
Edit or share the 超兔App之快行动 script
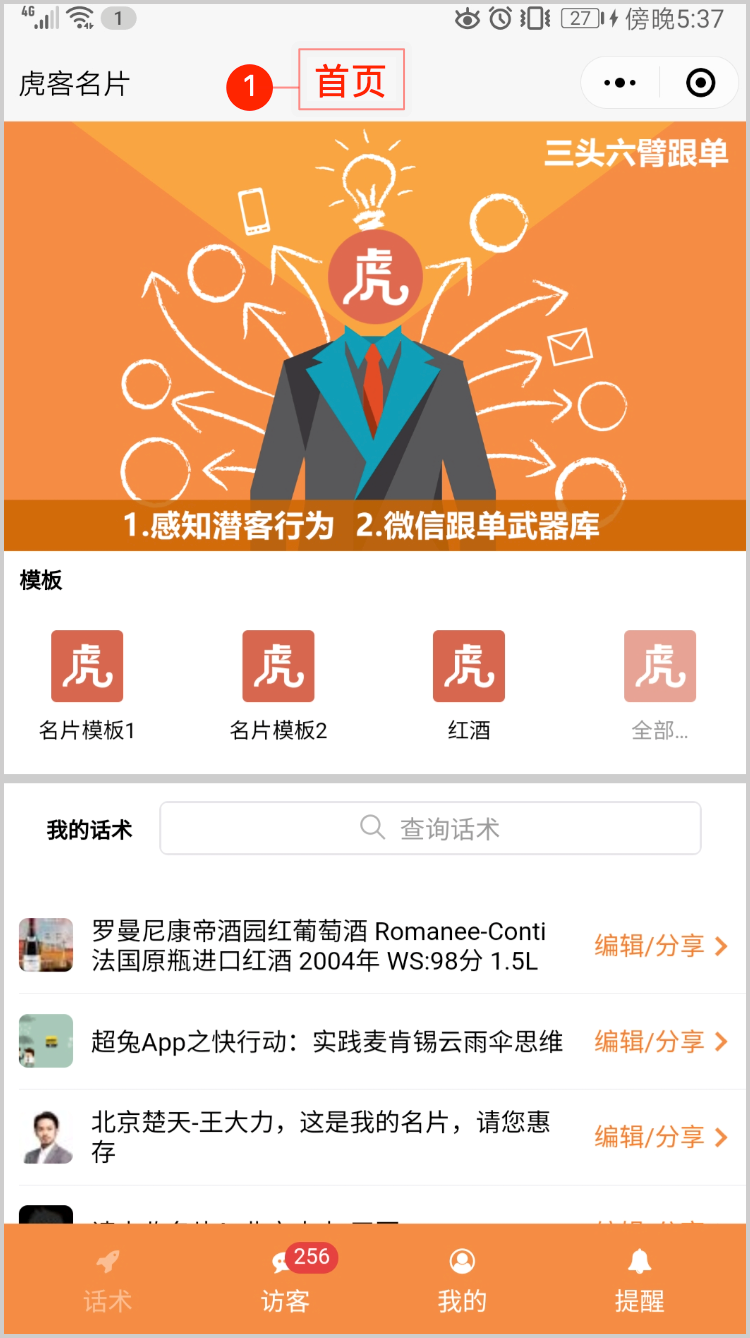click(x=661, y=1041)
